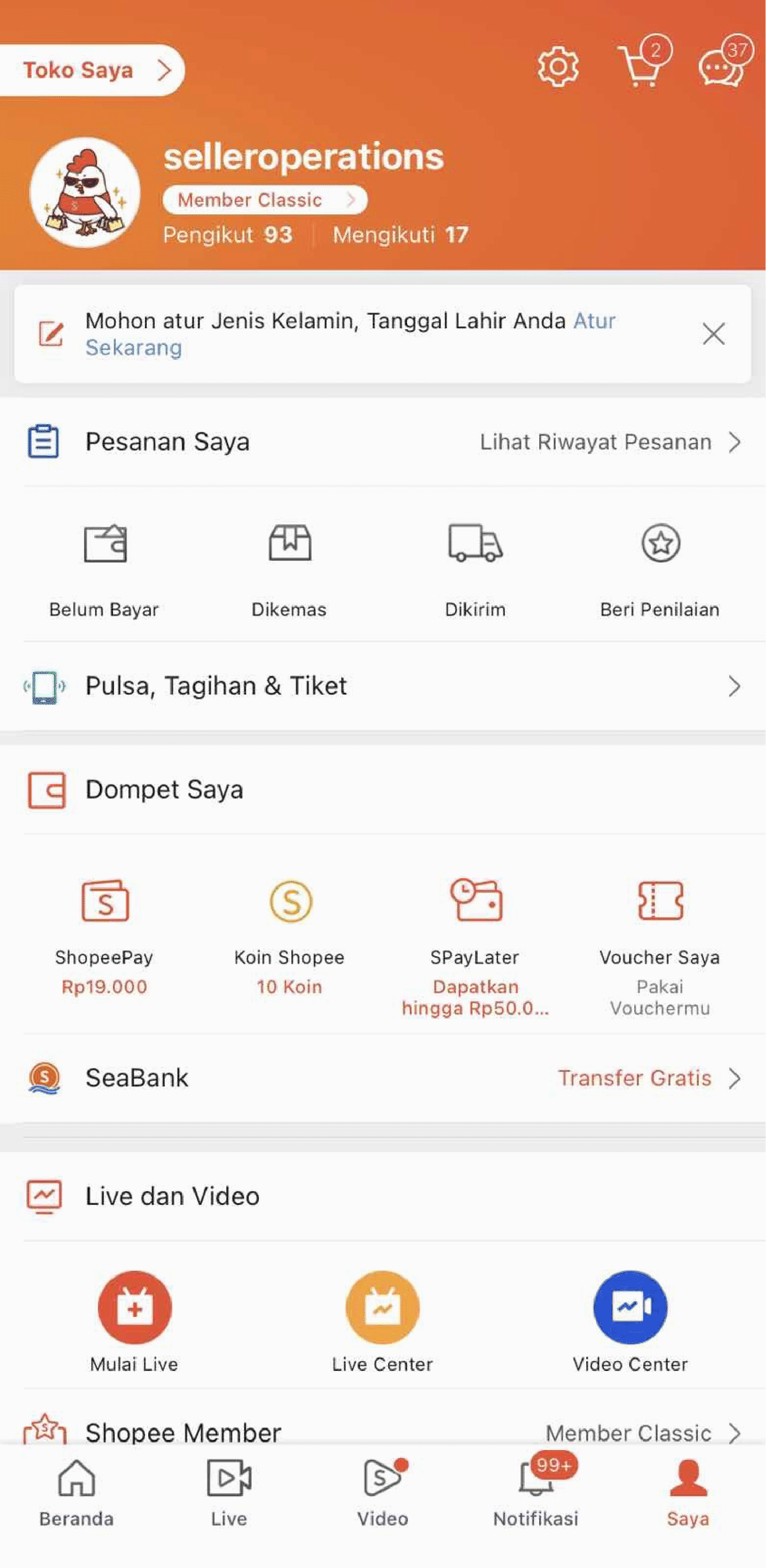Go to Toko Saya
The width and height of the screenshot is (766, 1568).
coord(91,70)
